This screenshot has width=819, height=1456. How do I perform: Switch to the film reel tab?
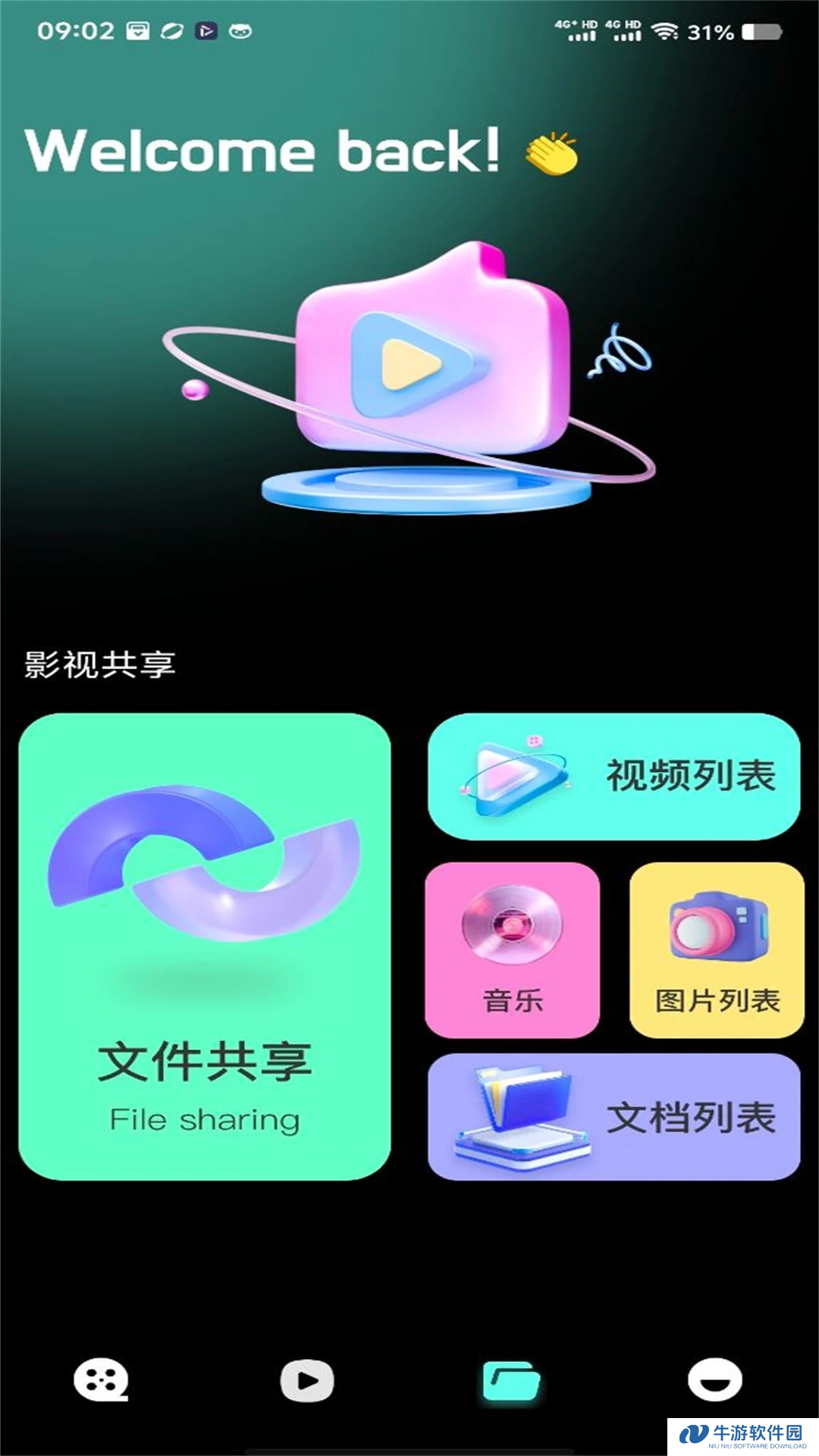tap(101, 1380)
